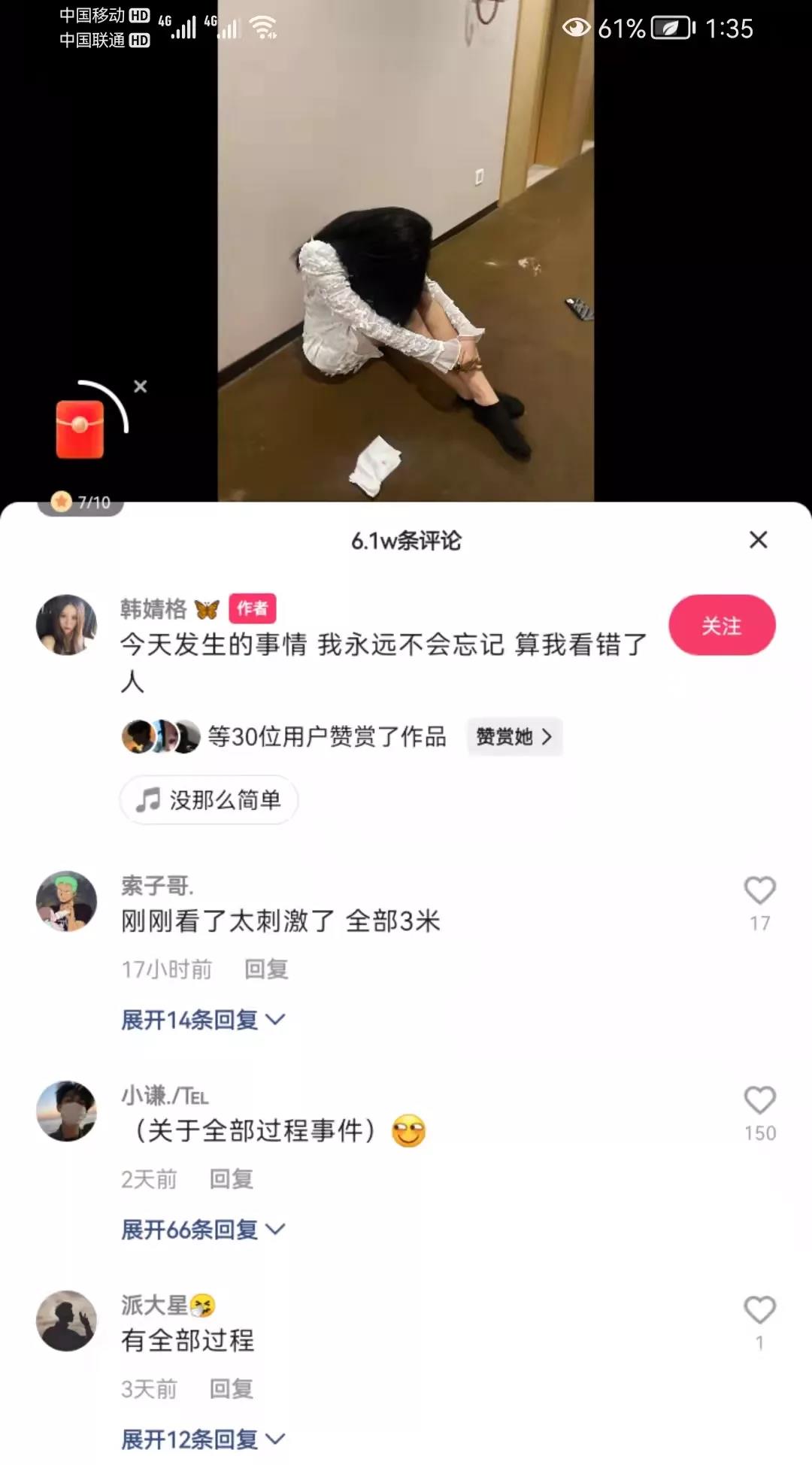
Task: Close the comments panel
Action: click(758, 540)
